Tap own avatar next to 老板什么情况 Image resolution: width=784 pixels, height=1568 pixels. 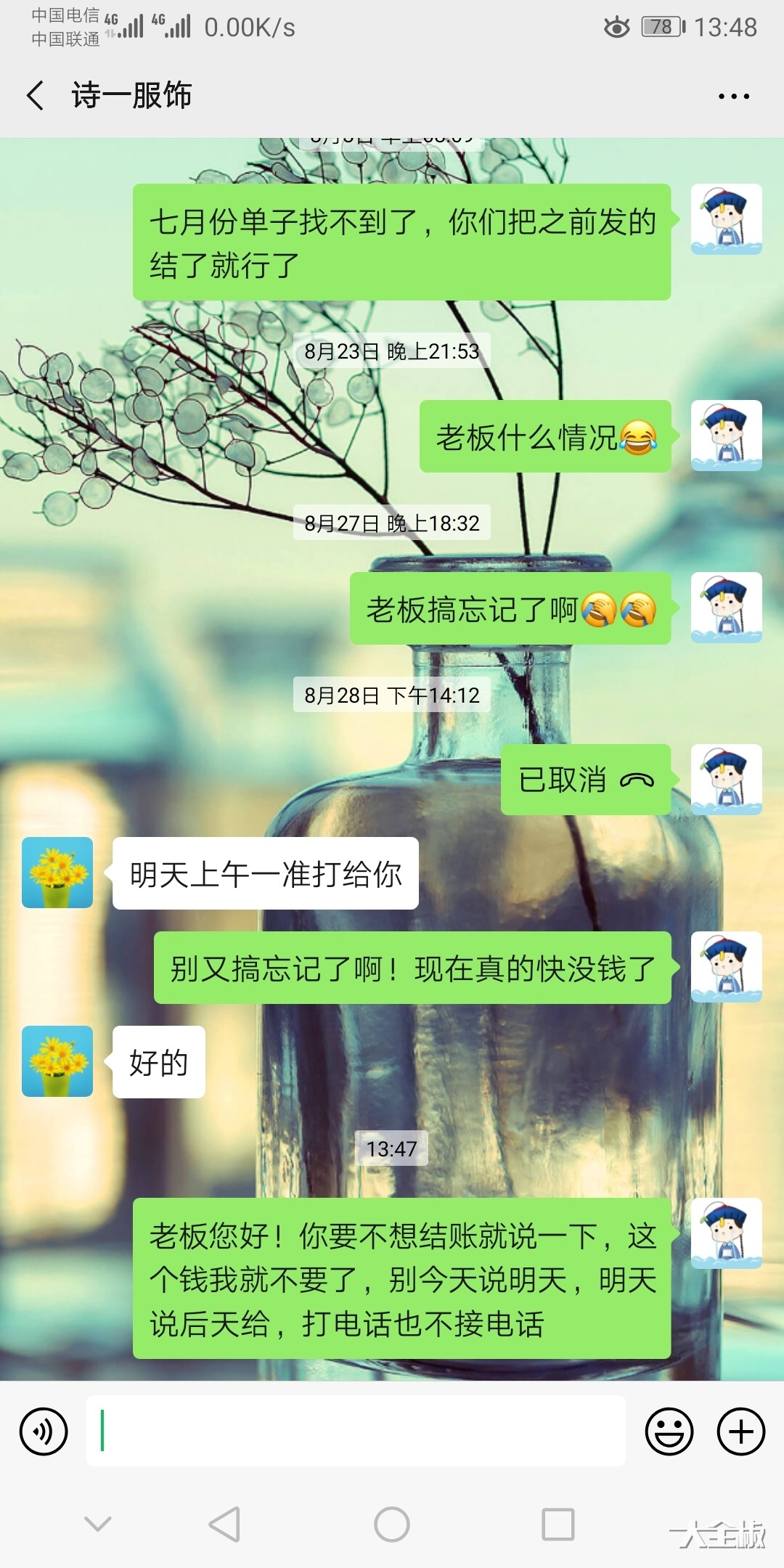pyautogui.click(x=726, y=436)
